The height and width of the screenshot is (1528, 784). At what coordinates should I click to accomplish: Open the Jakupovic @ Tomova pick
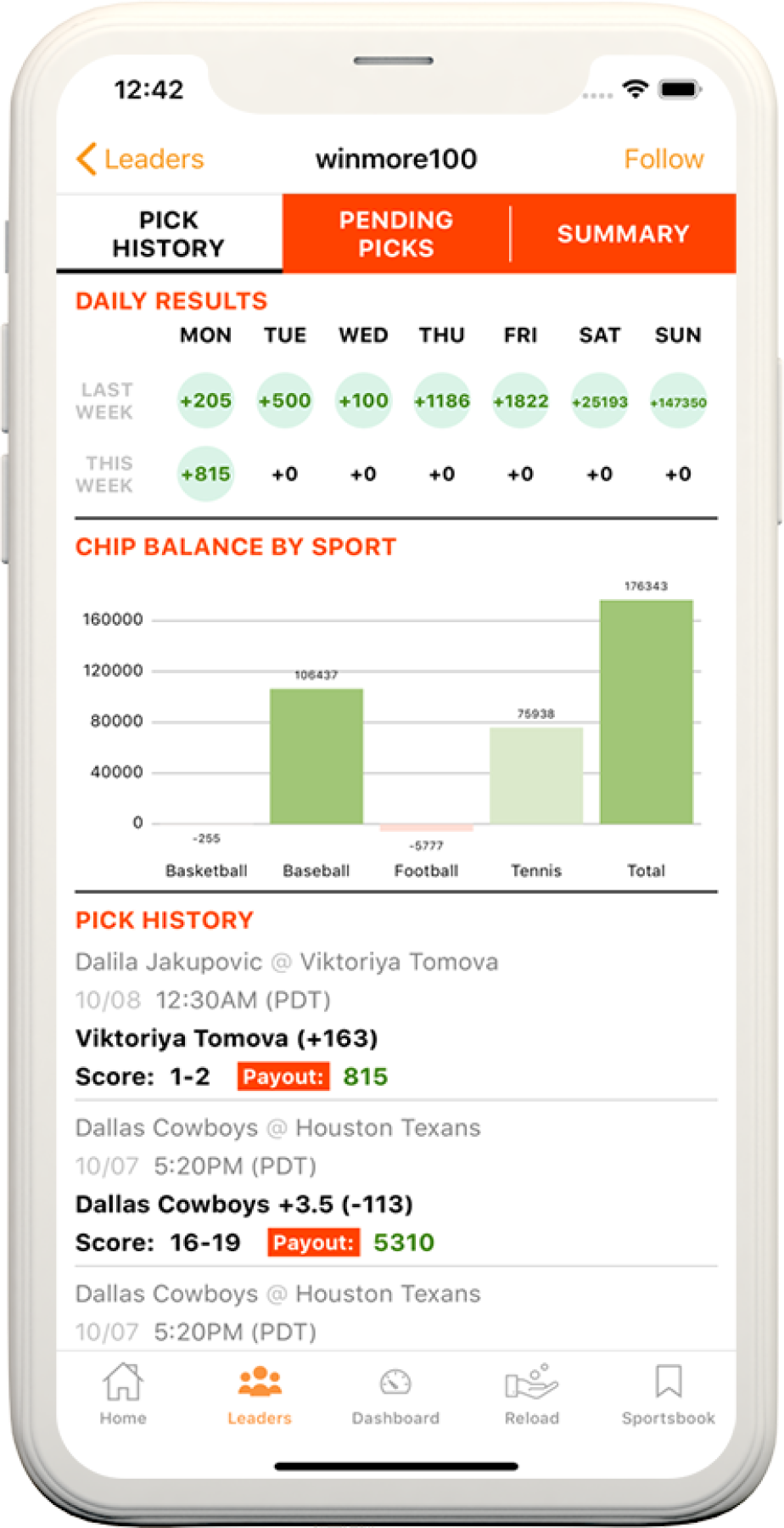395,1018
